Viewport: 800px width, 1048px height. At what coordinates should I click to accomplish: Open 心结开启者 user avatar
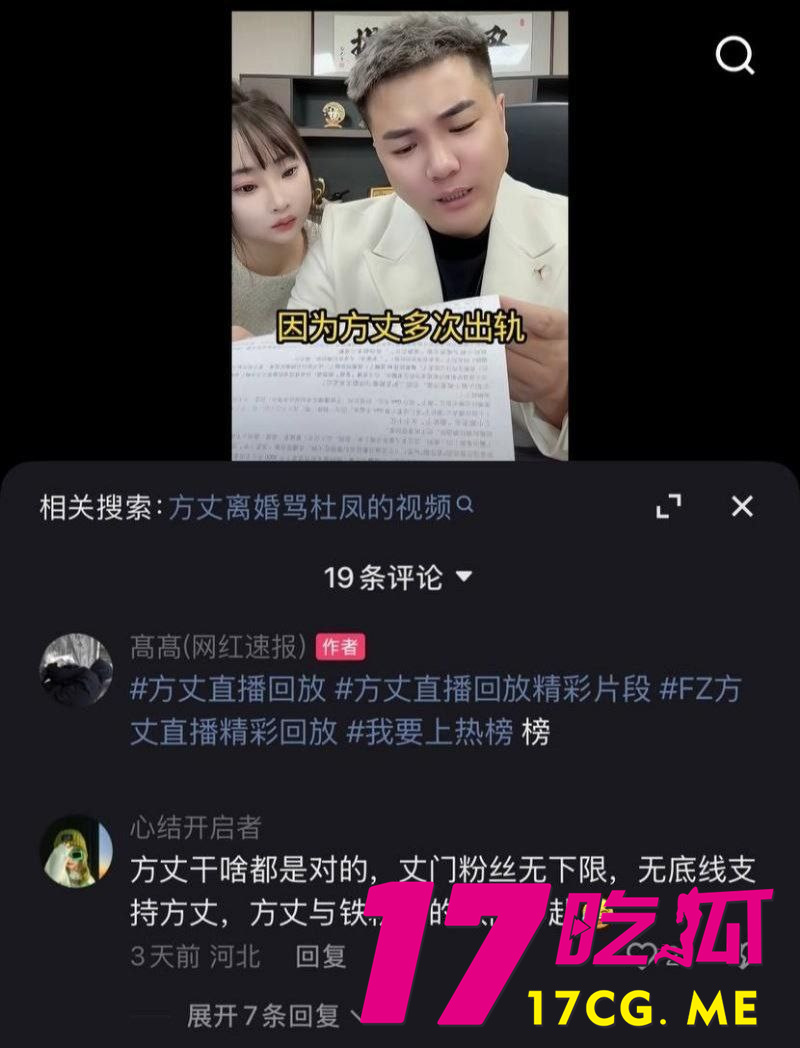76,851
